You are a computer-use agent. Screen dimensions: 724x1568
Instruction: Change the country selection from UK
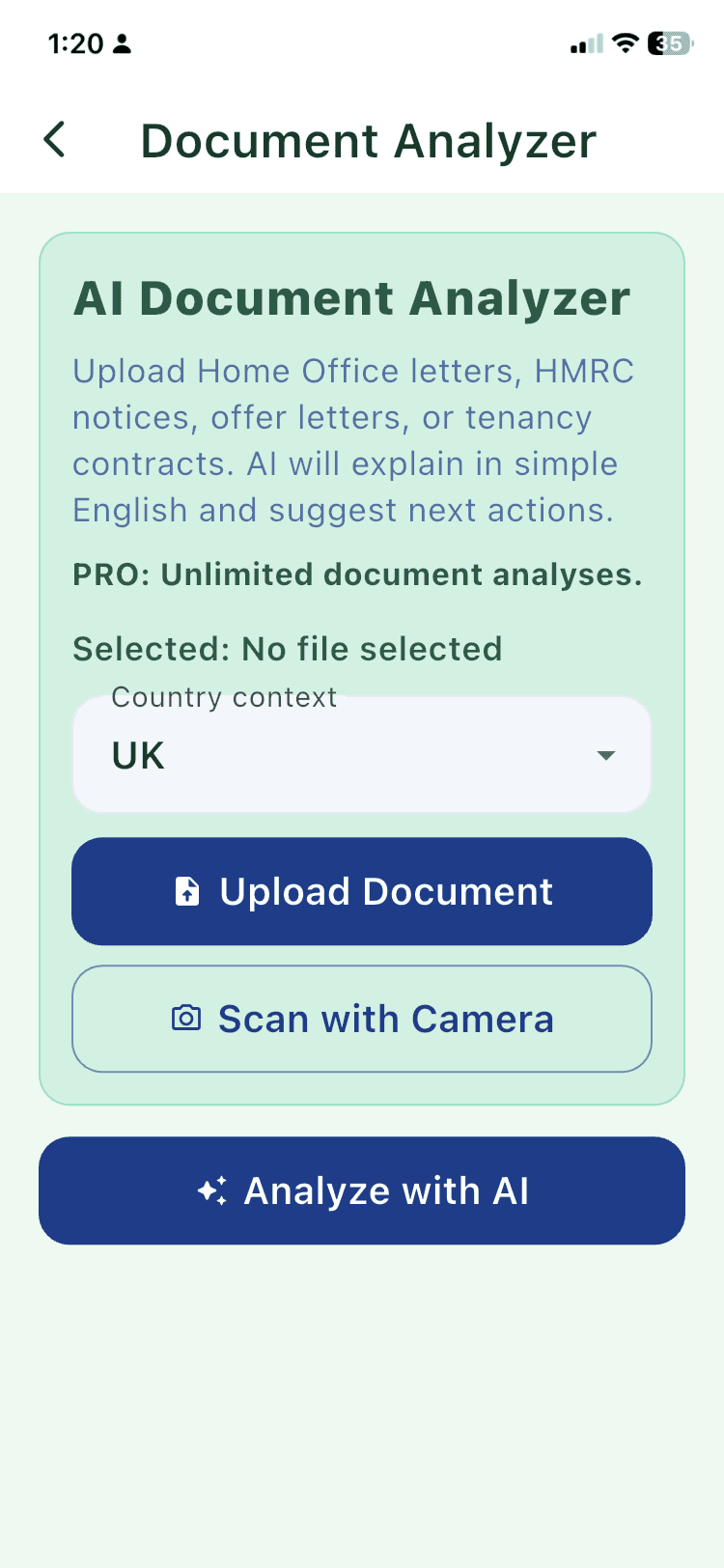362,755
